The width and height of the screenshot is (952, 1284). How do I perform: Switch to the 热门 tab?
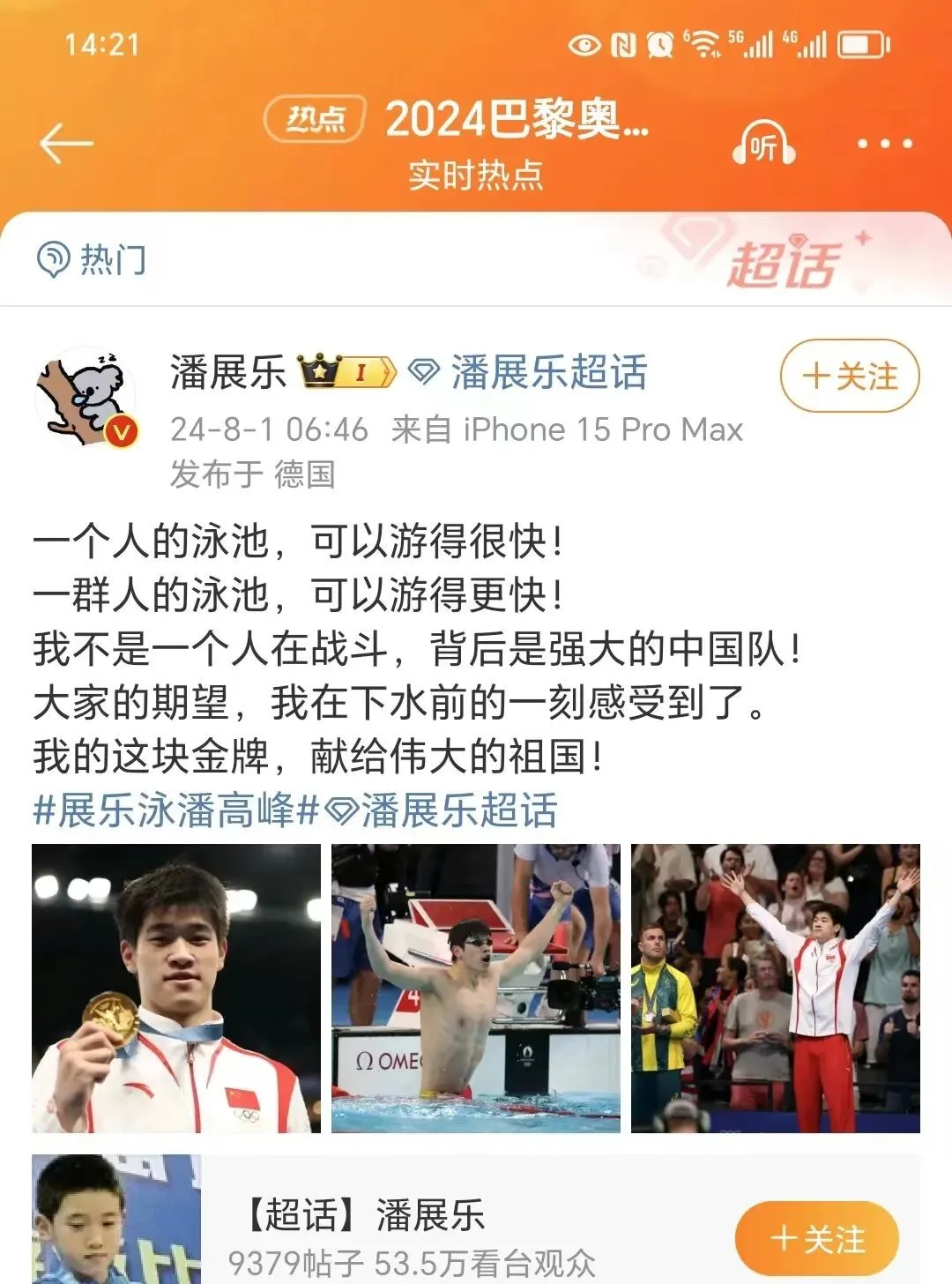(92, 260)
